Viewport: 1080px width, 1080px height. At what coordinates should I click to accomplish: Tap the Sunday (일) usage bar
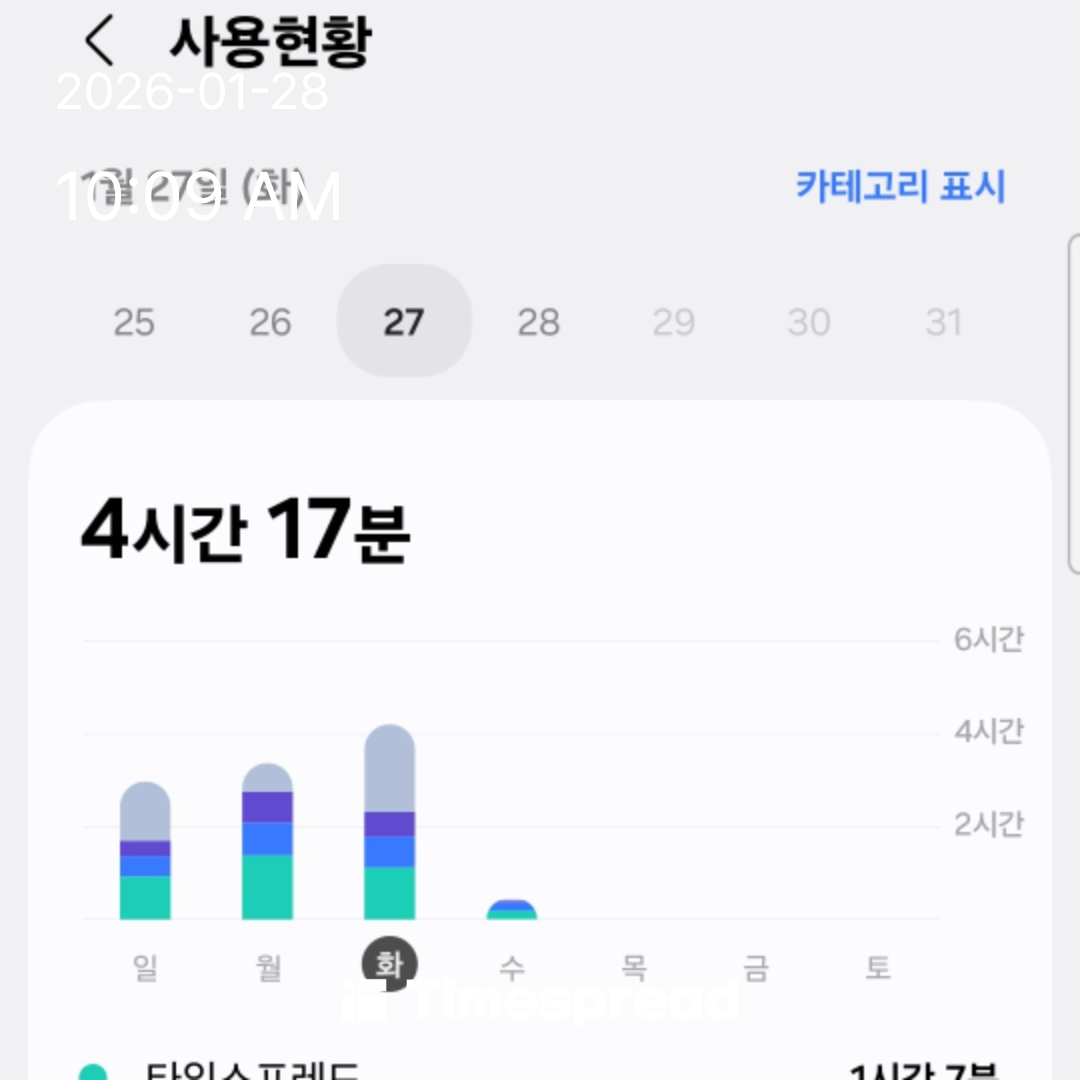pos(145,851)
